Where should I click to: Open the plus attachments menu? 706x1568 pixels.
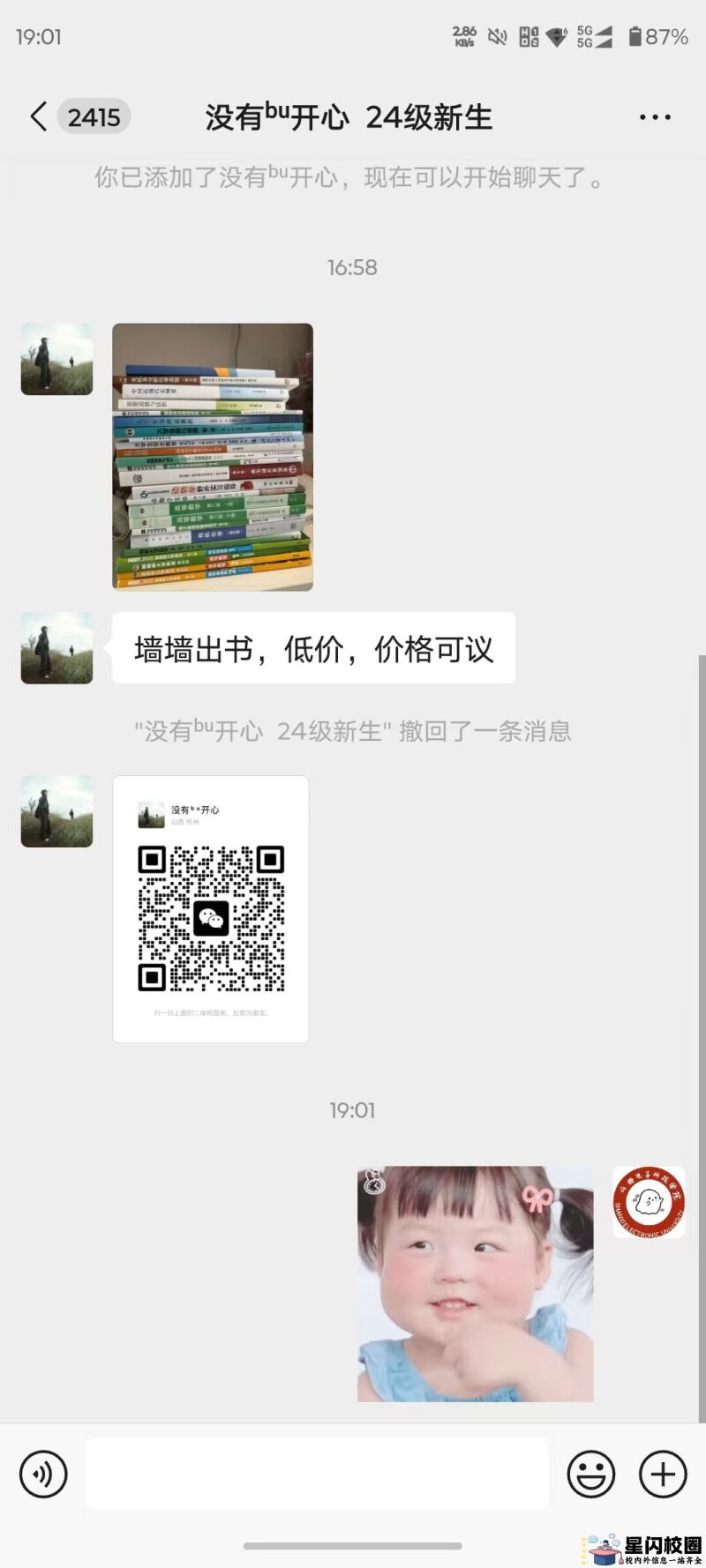[663, 1474]
